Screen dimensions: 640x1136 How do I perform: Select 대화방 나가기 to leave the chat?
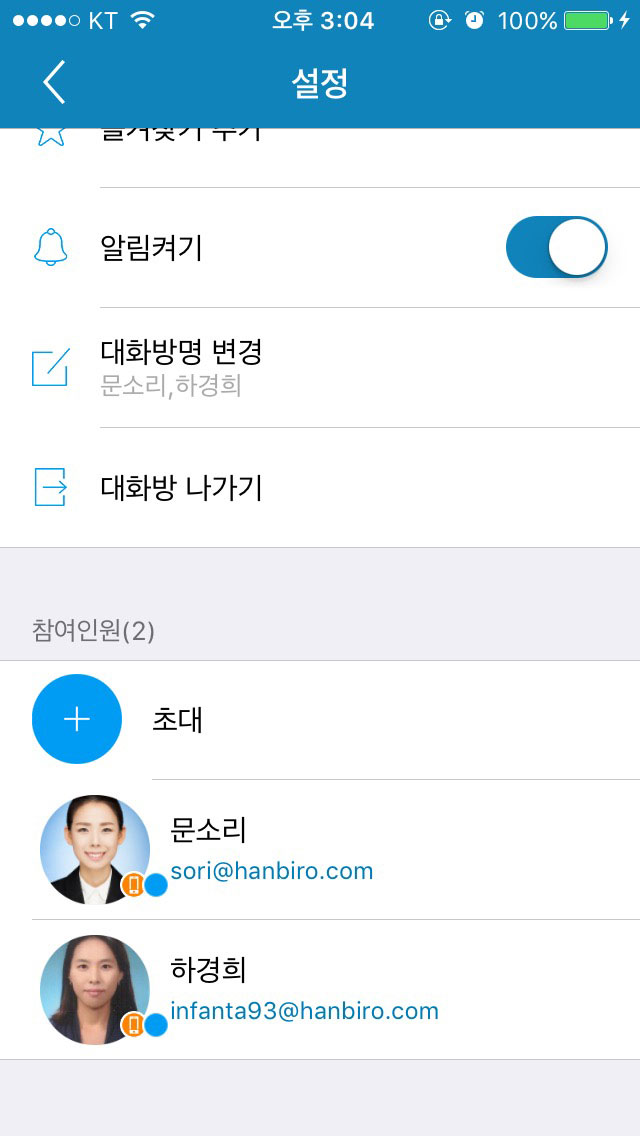click(x=320, y=488)
